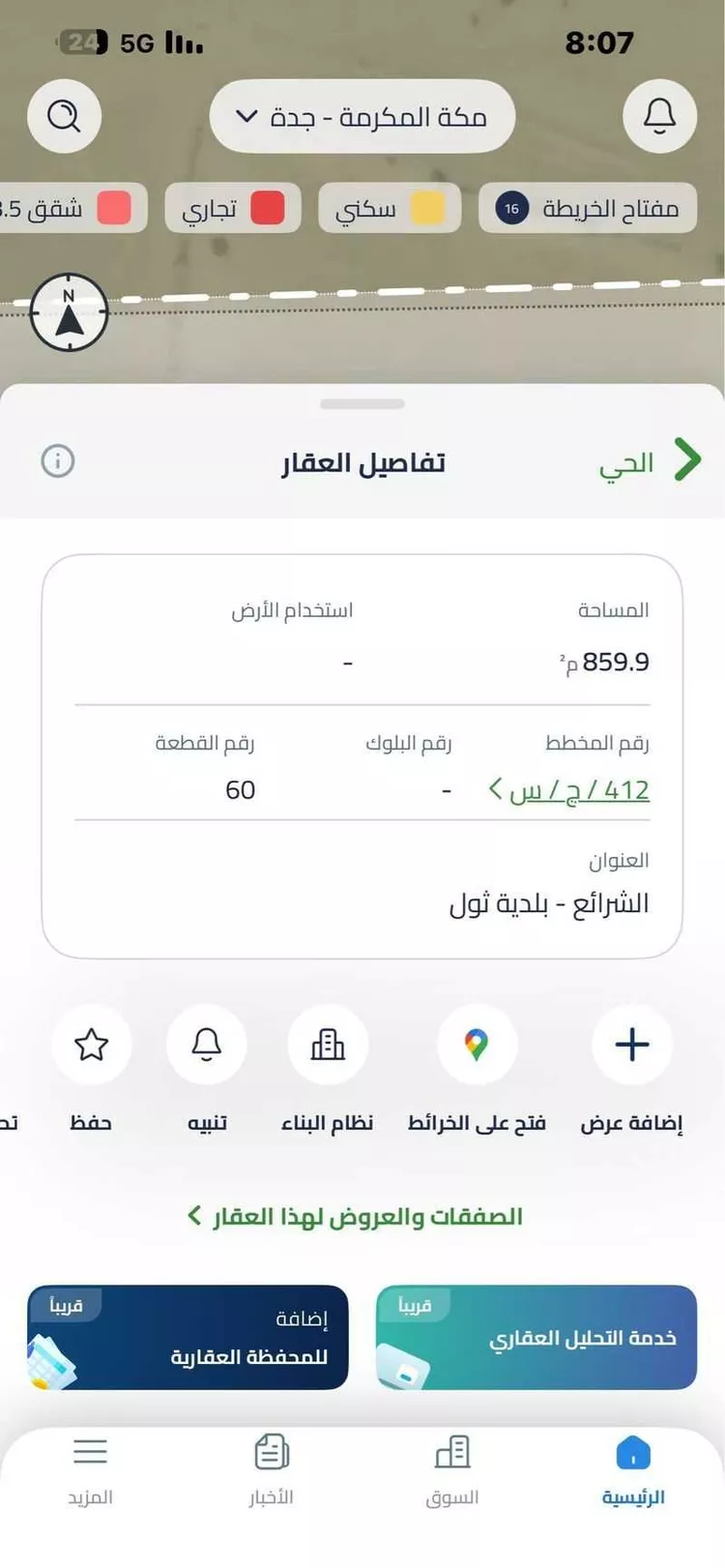The height and width of the screenshot is (1568, 725).
Task: Tap the تنبيه bell icon for alerts
Action: 206,1044
